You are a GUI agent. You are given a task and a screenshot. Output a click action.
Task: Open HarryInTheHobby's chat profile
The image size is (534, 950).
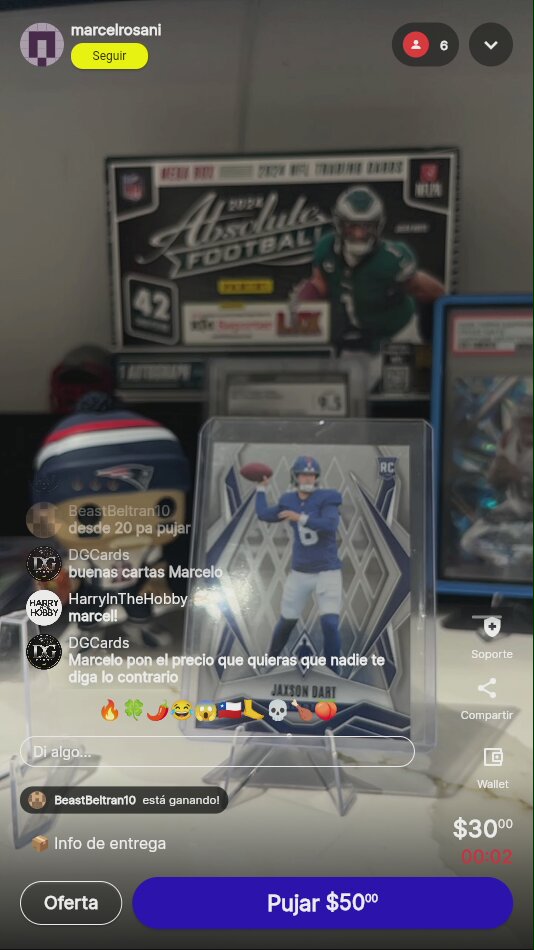pyautogui.click(x=44, y=608)
